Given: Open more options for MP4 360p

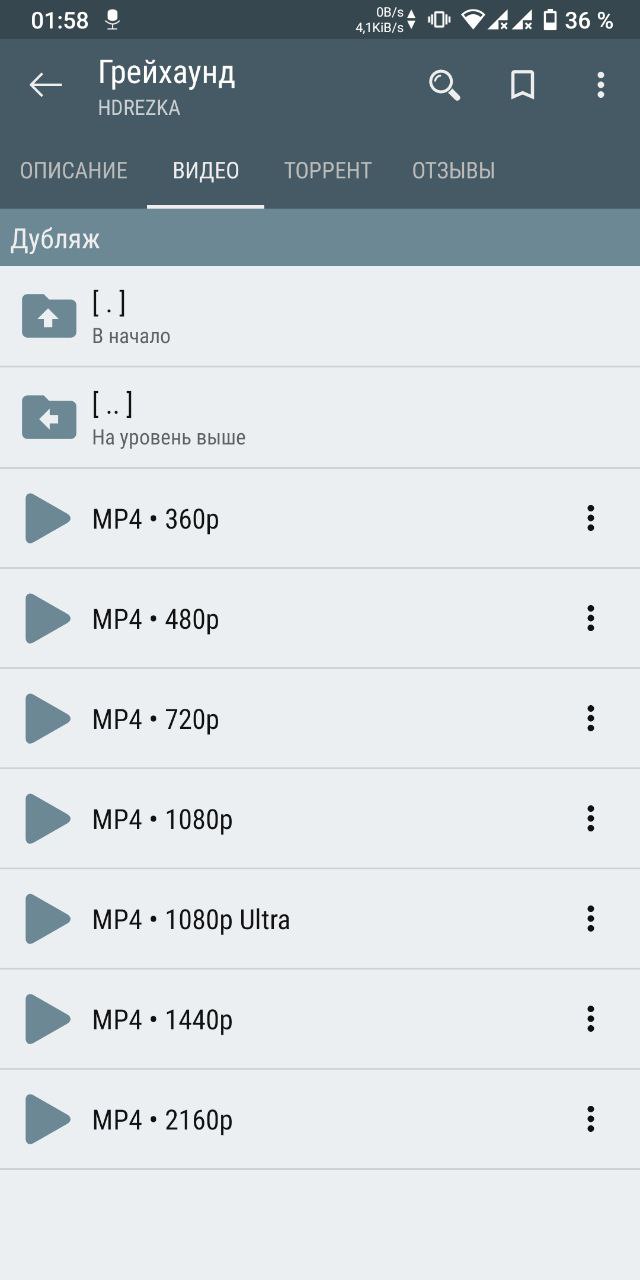Looking at the screenshot, I should (591, 518).
